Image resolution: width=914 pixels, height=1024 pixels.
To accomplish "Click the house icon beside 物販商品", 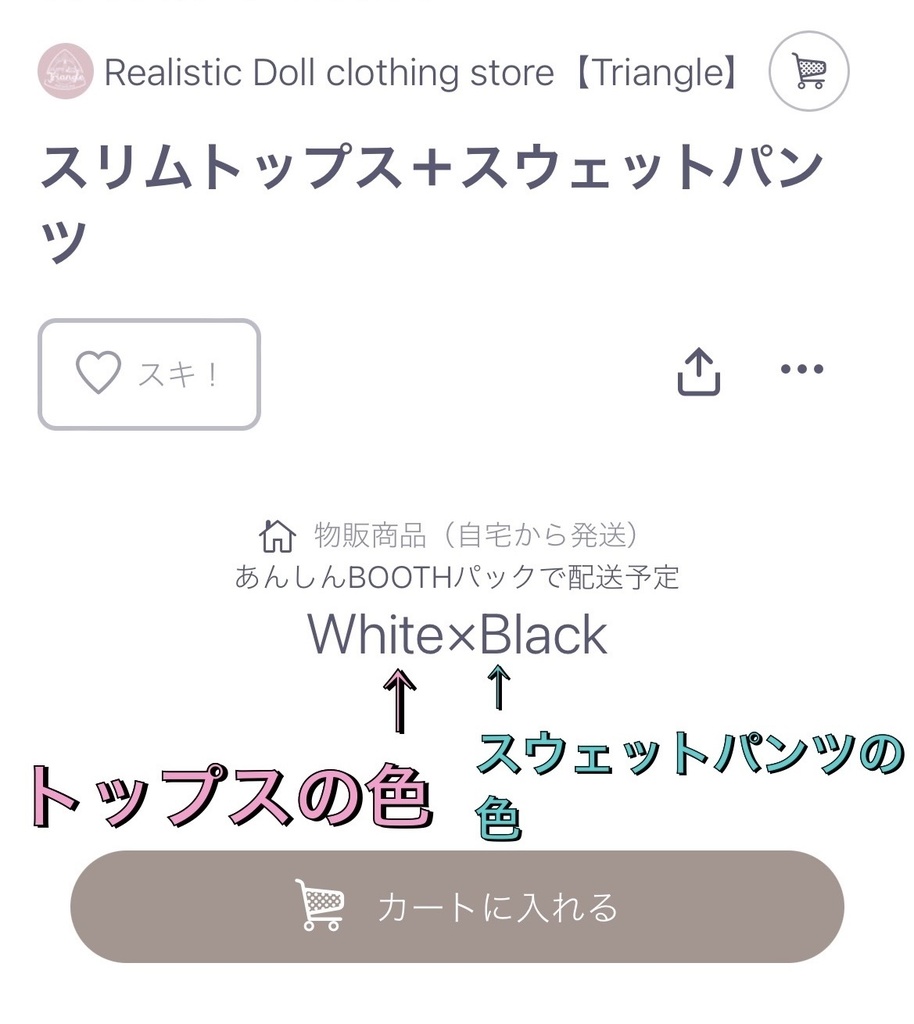I will [x=277, y=536].
